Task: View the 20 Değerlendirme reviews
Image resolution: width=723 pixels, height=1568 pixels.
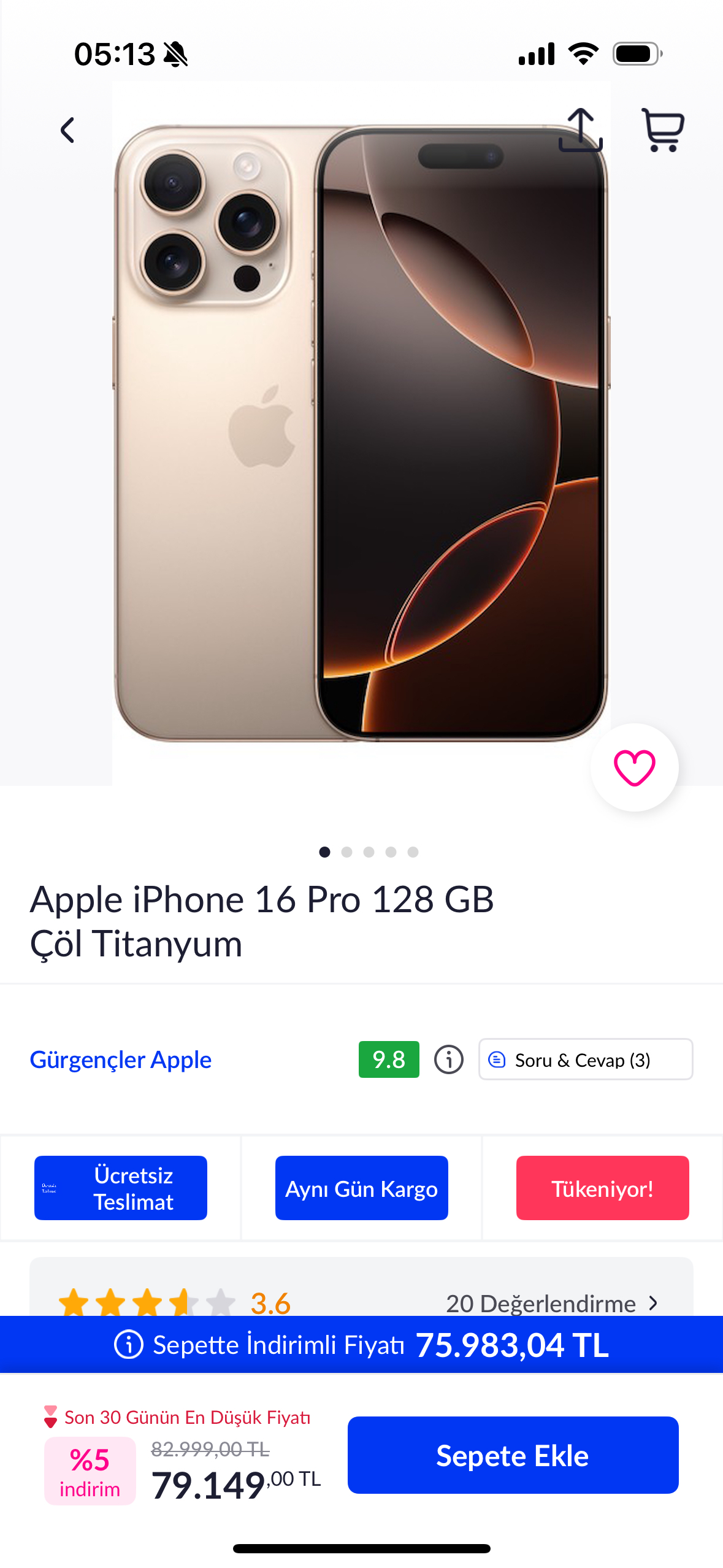Action: click(552, 1303)
